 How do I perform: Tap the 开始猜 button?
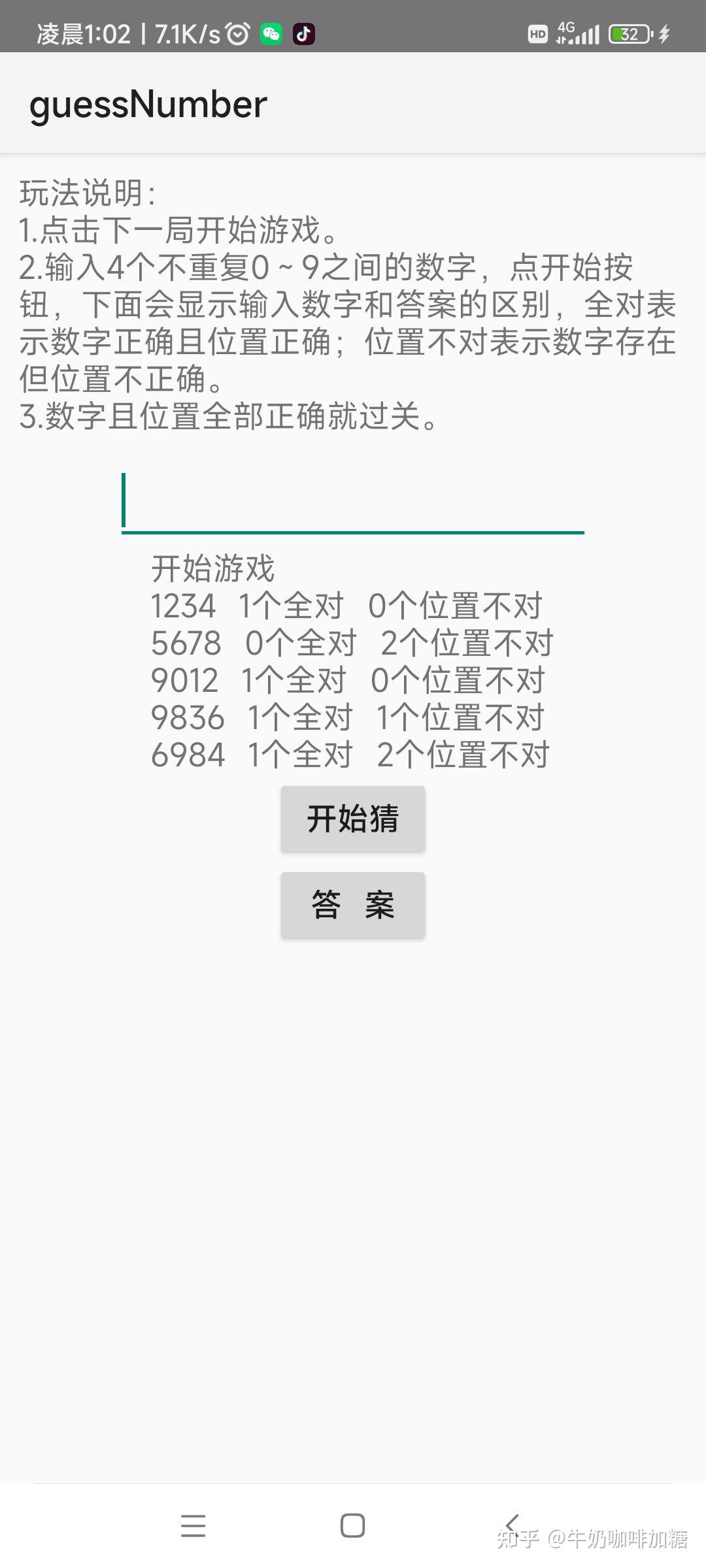[x=352, y=819]
